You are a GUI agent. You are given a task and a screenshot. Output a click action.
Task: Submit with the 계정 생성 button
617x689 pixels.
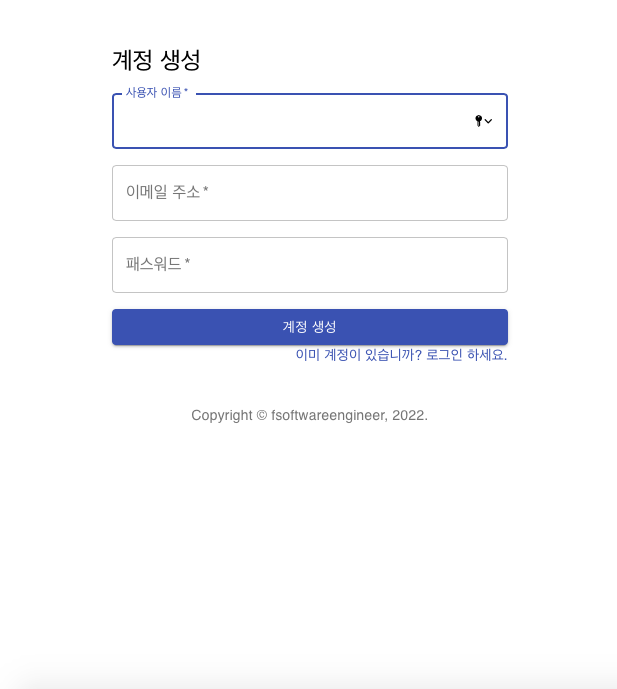pyautogui.click(x=309, y=327)
